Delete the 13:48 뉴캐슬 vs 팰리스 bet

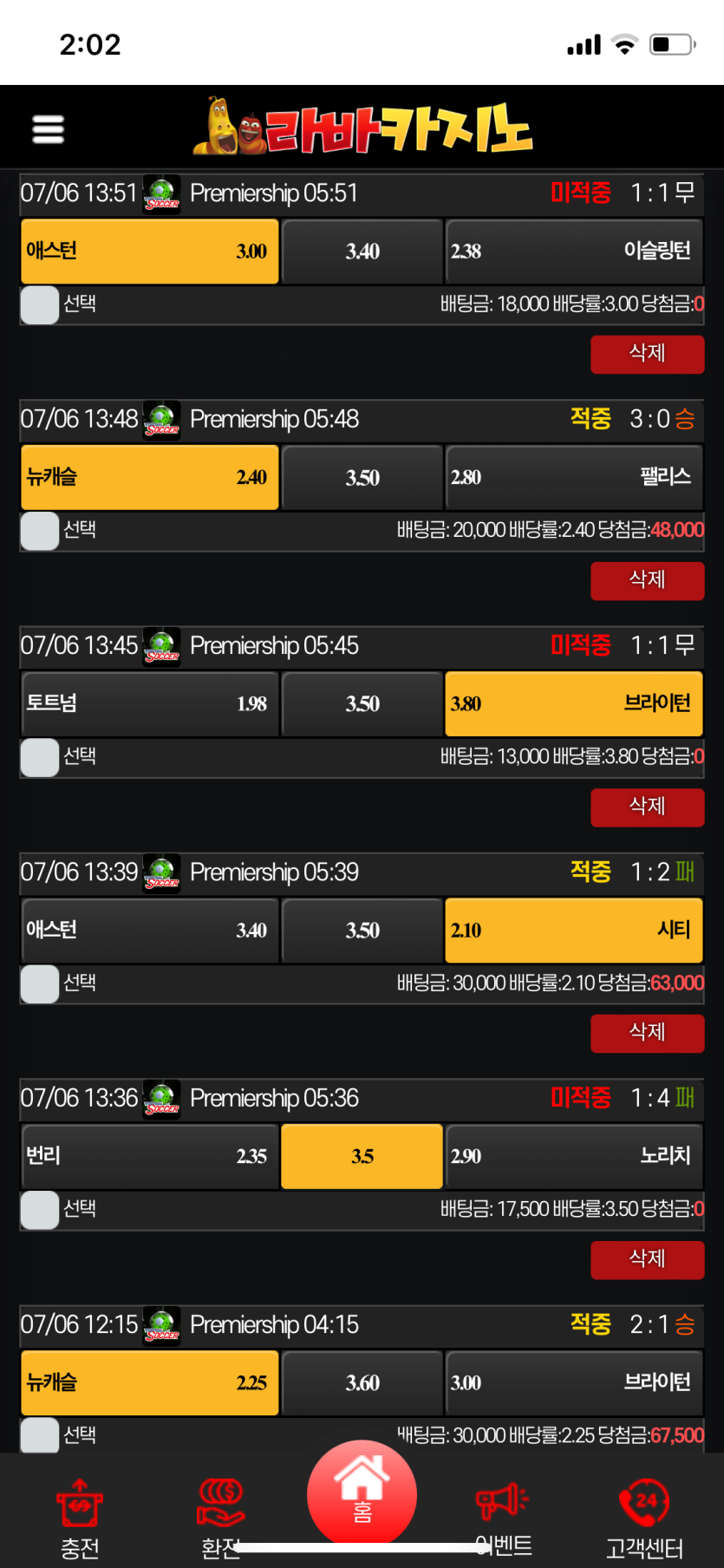tap(647, 580)
